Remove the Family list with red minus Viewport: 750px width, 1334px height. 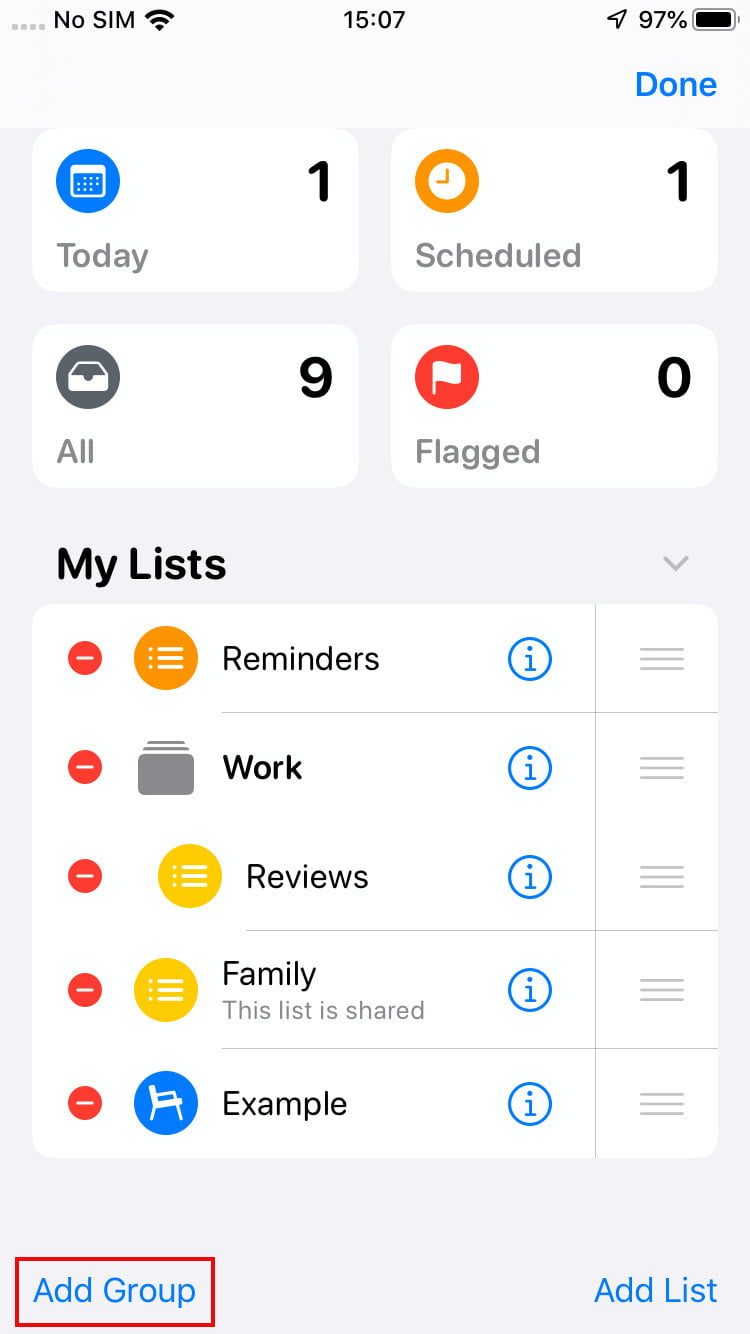coord(85,990)
